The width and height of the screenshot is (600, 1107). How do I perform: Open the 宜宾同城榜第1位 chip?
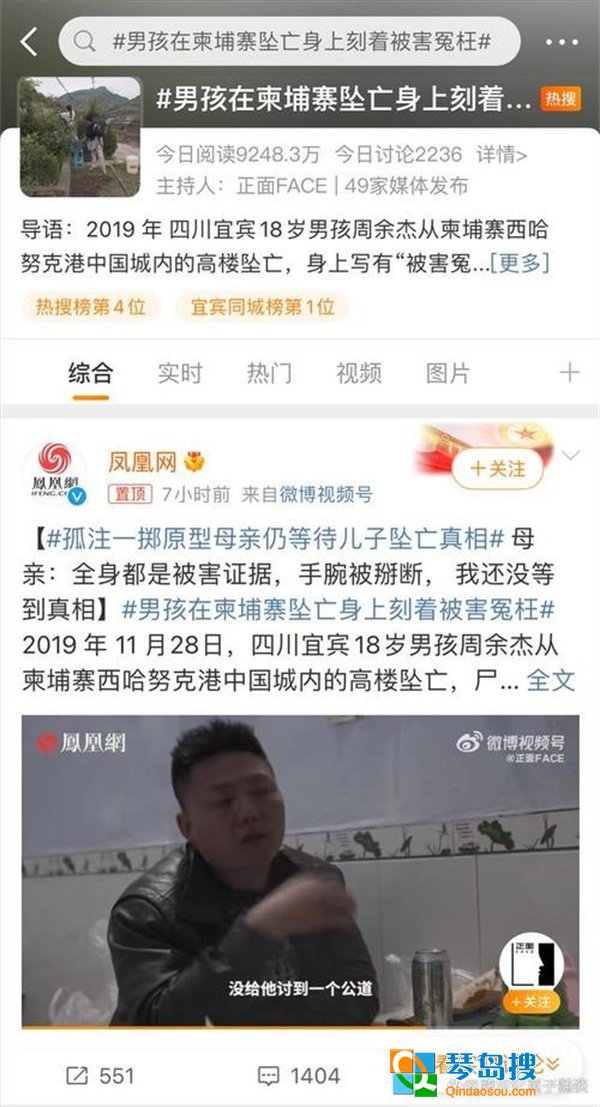pyautogui.click(x=262, y=307)
